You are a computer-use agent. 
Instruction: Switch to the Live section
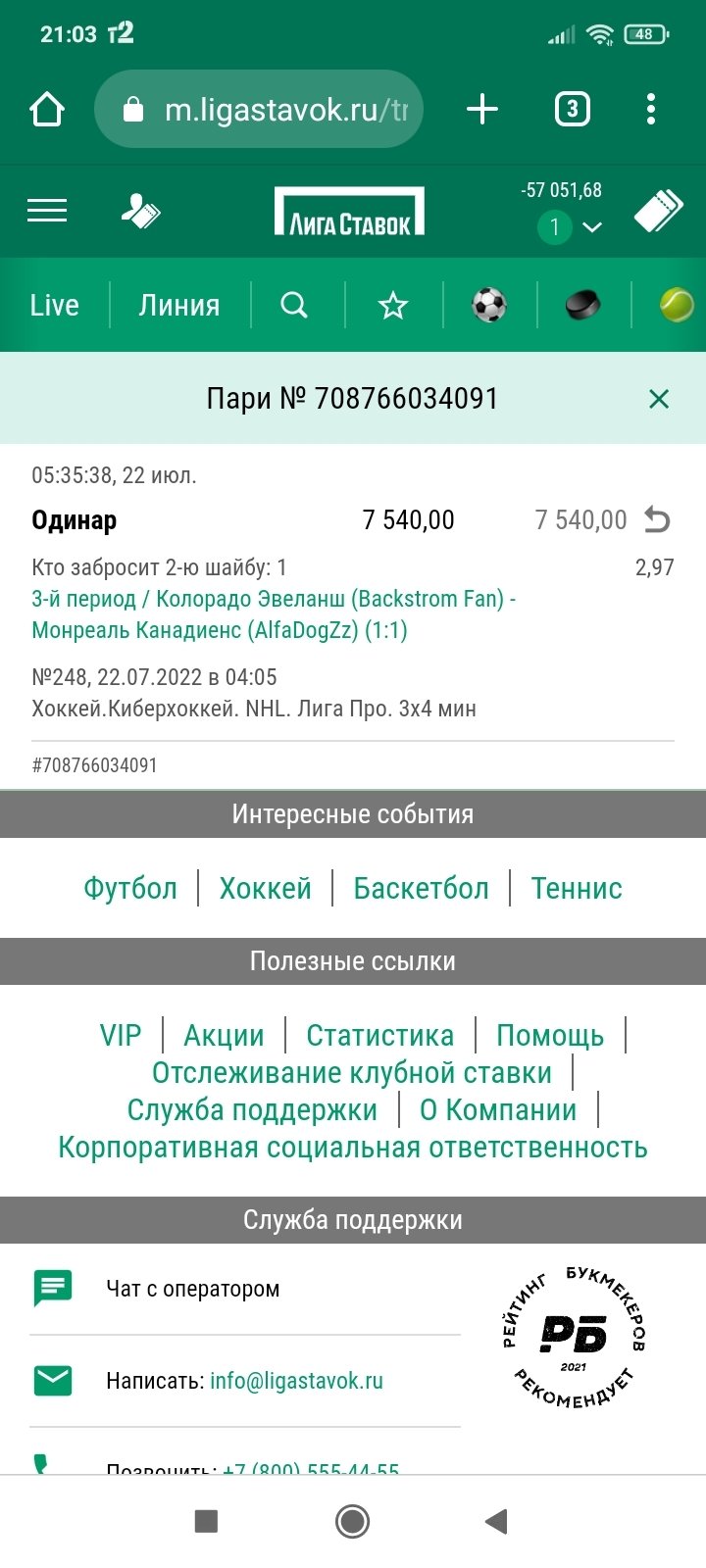54,305
